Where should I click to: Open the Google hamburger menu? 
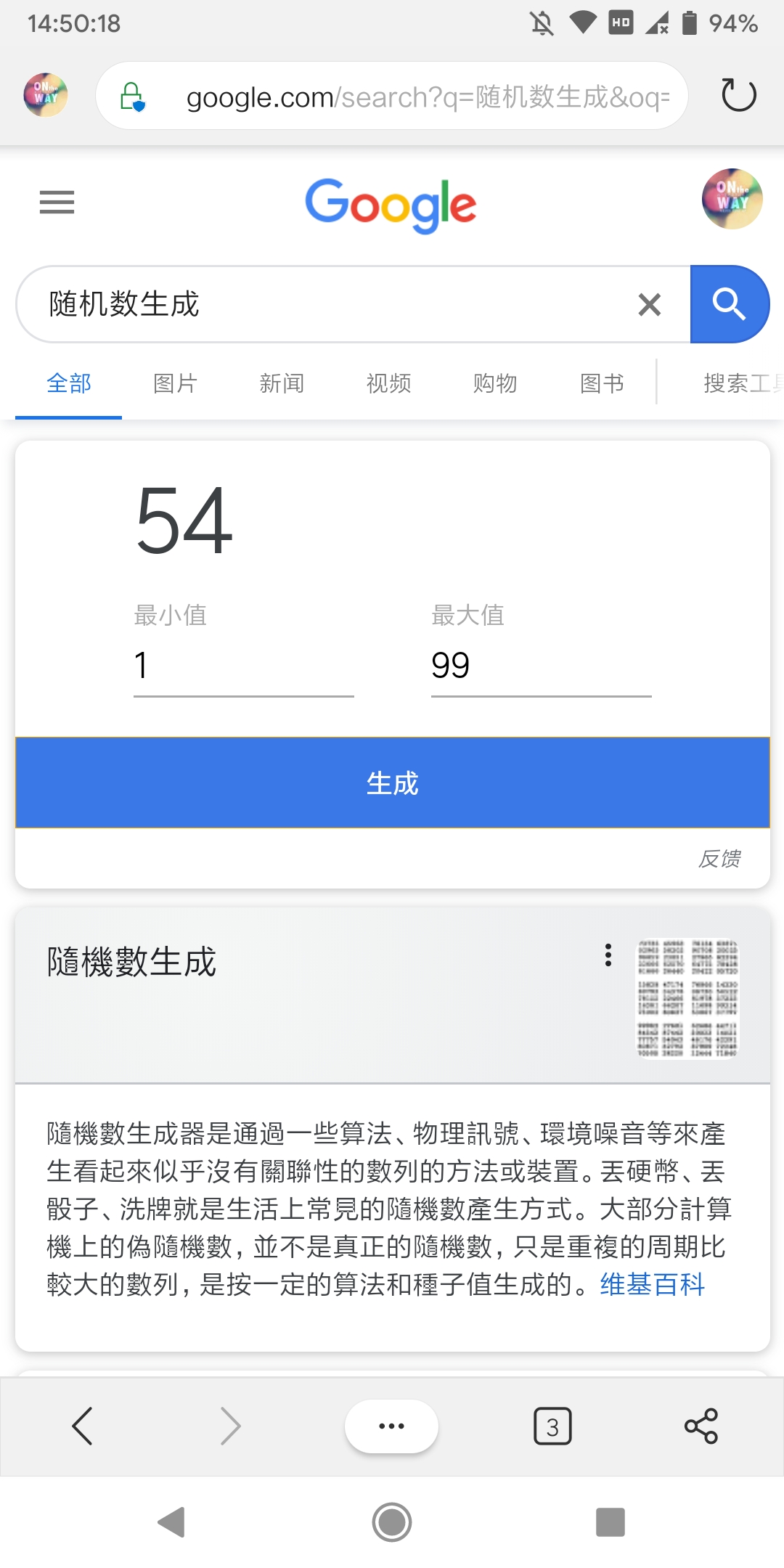pyautogui.click(x=57, y=202)
